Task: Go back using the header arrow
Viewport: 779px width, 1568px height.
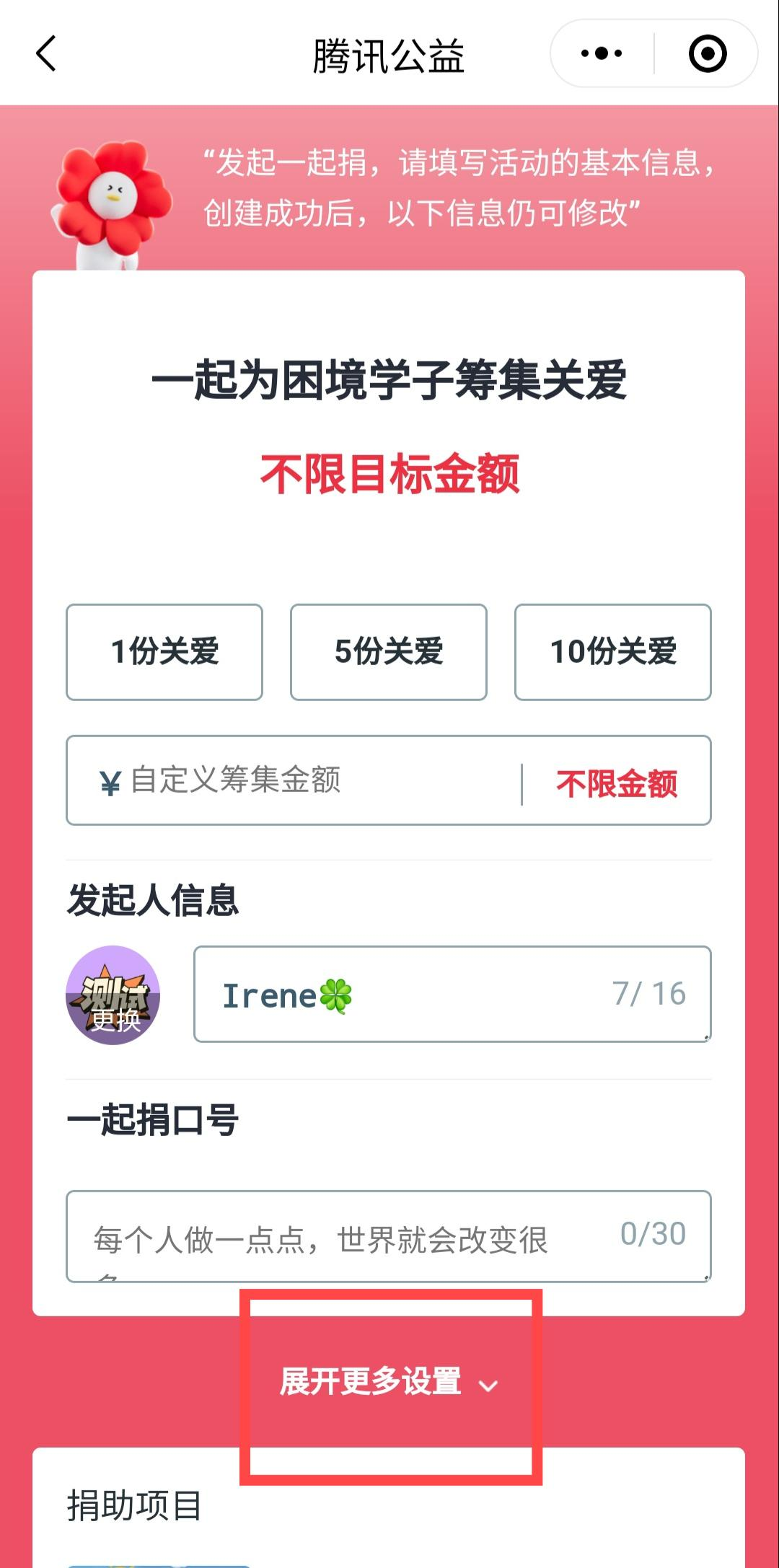Action: pos(46,54)
